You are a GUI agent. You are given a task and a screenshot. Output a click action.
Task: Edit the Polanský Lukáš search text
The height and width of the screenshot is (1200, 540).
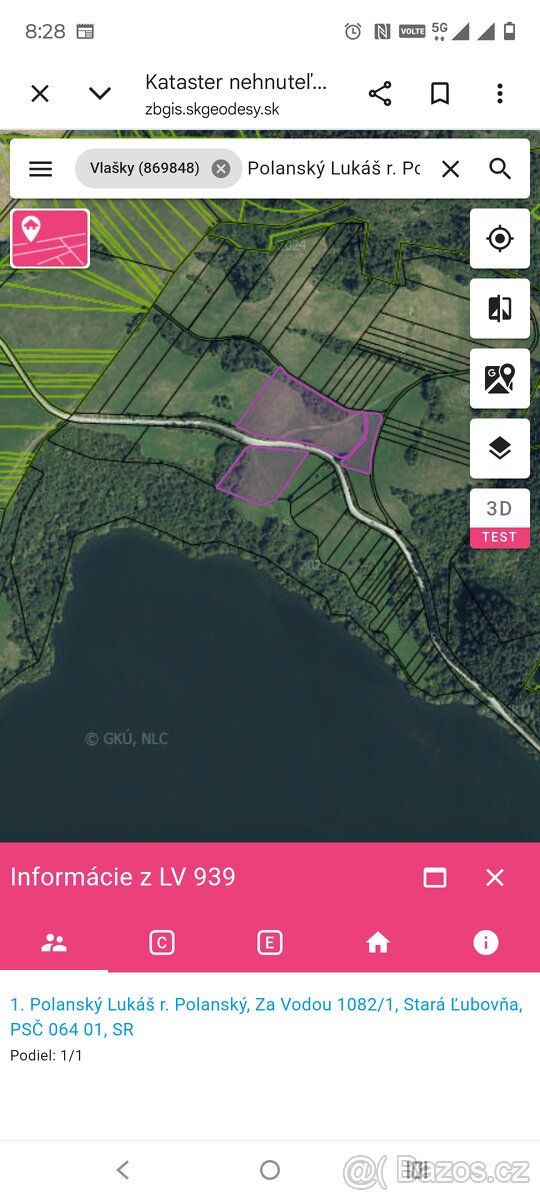[334, 169]
